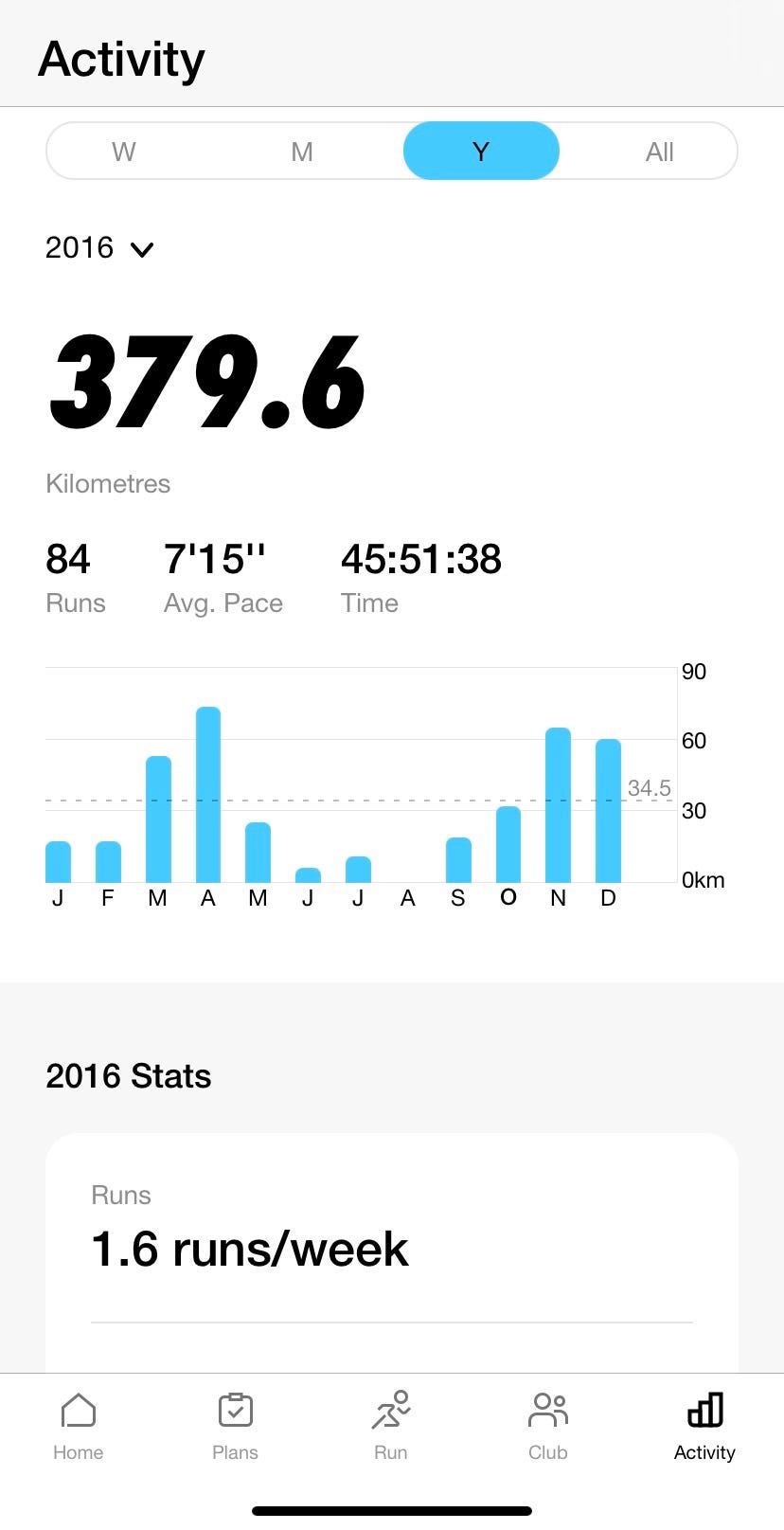Switch to the Run tab
The image size is (784, 1530).
391,1426
